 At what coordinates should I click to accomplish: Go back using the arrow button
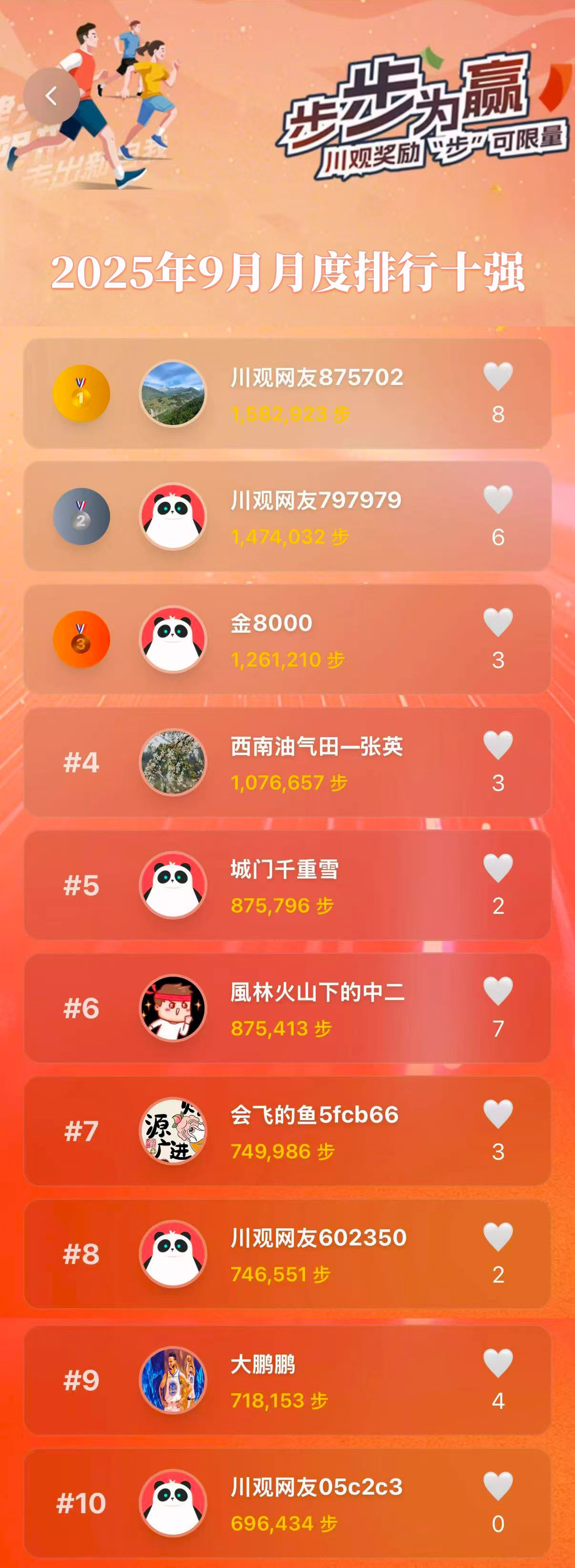(51, 96)
